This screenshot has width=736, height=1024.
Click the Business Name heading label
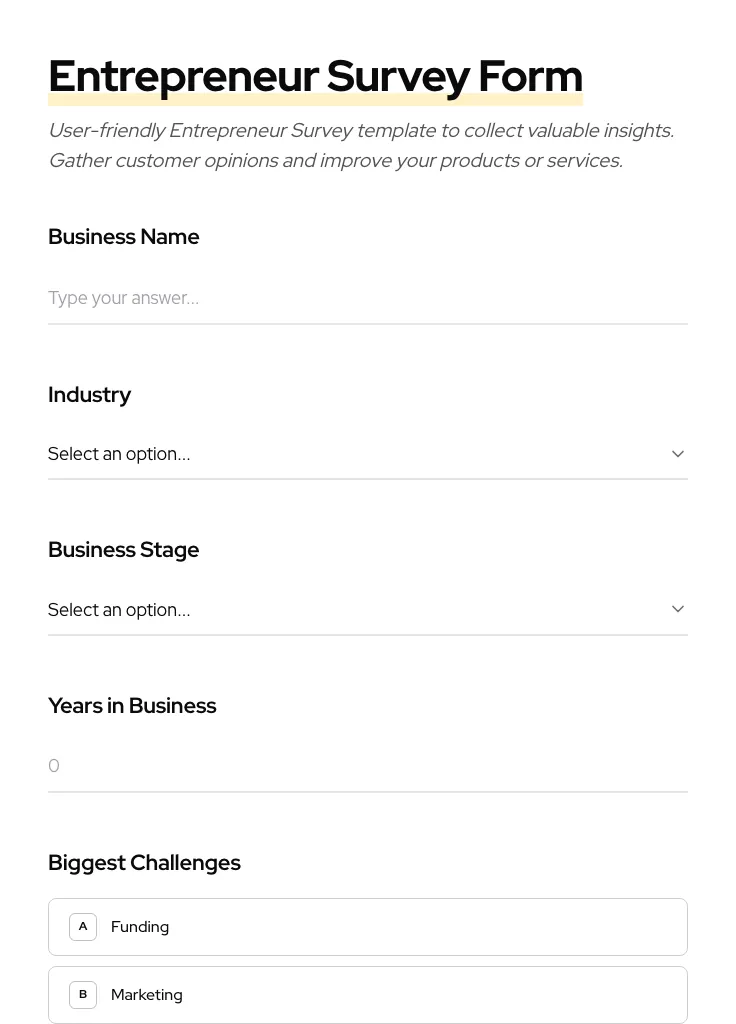123,237
